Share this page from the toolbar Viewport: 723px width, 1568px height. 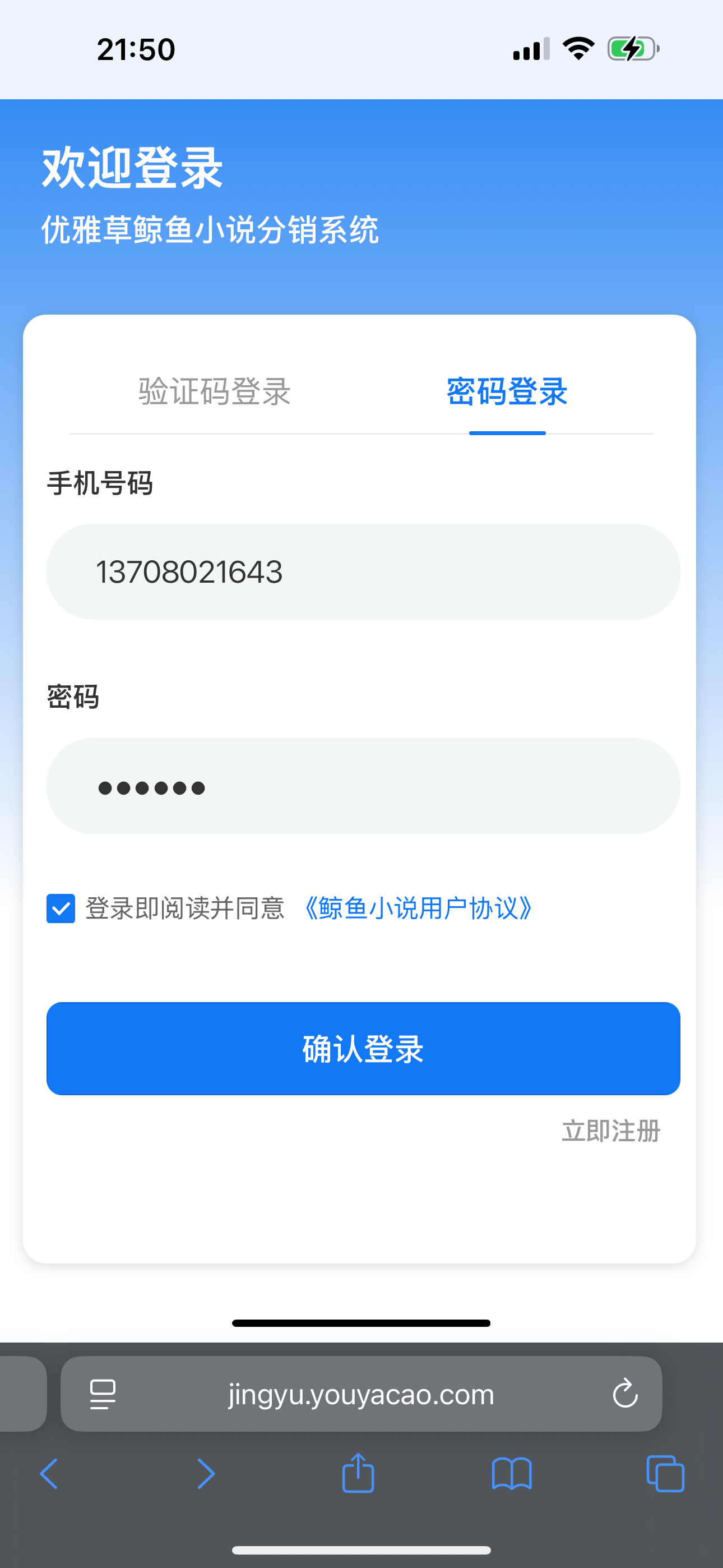pos(359,1473)
